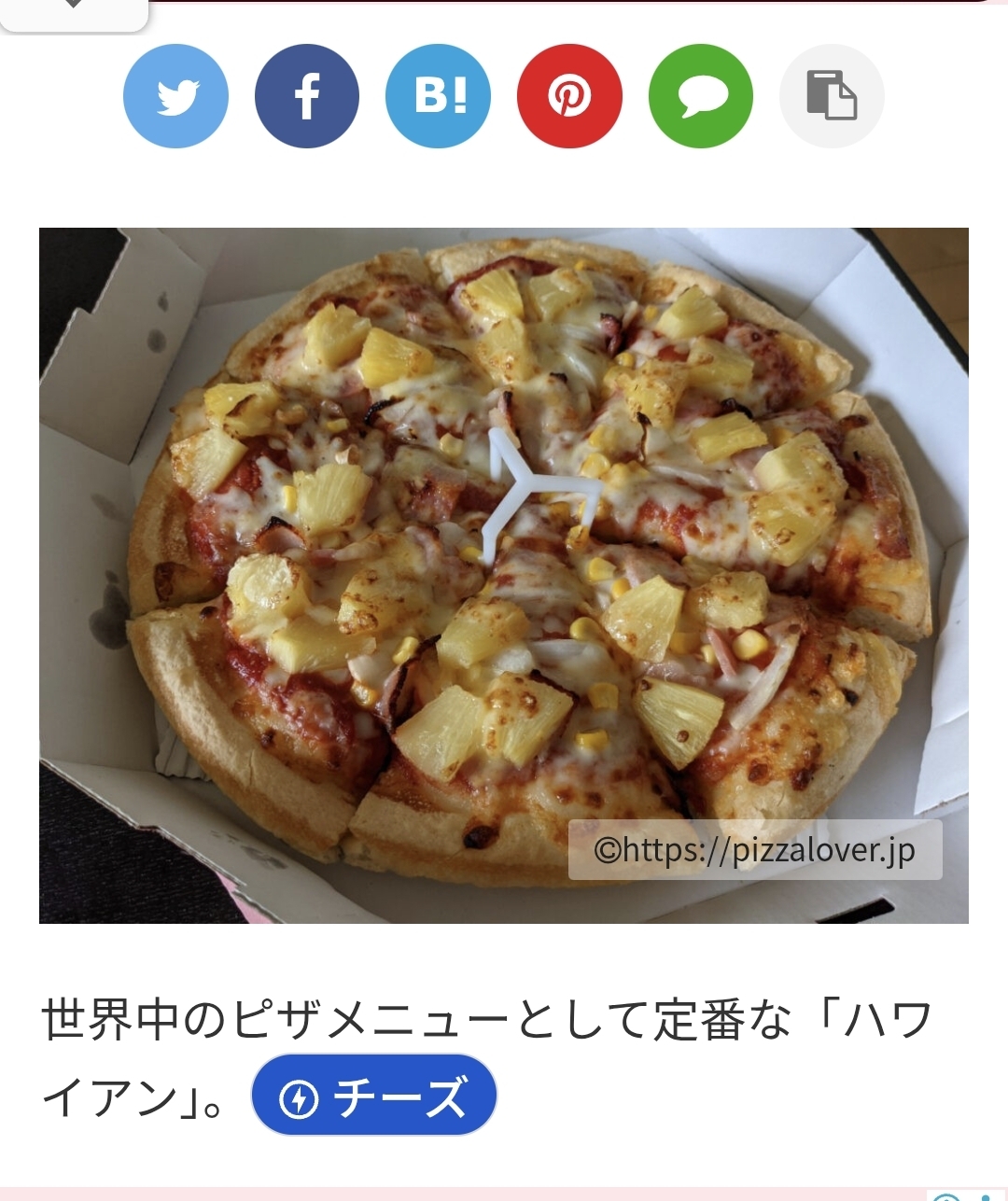The image size is (1008, 1201).
Task: Send the article via LINE
Action: coord(701,96)
